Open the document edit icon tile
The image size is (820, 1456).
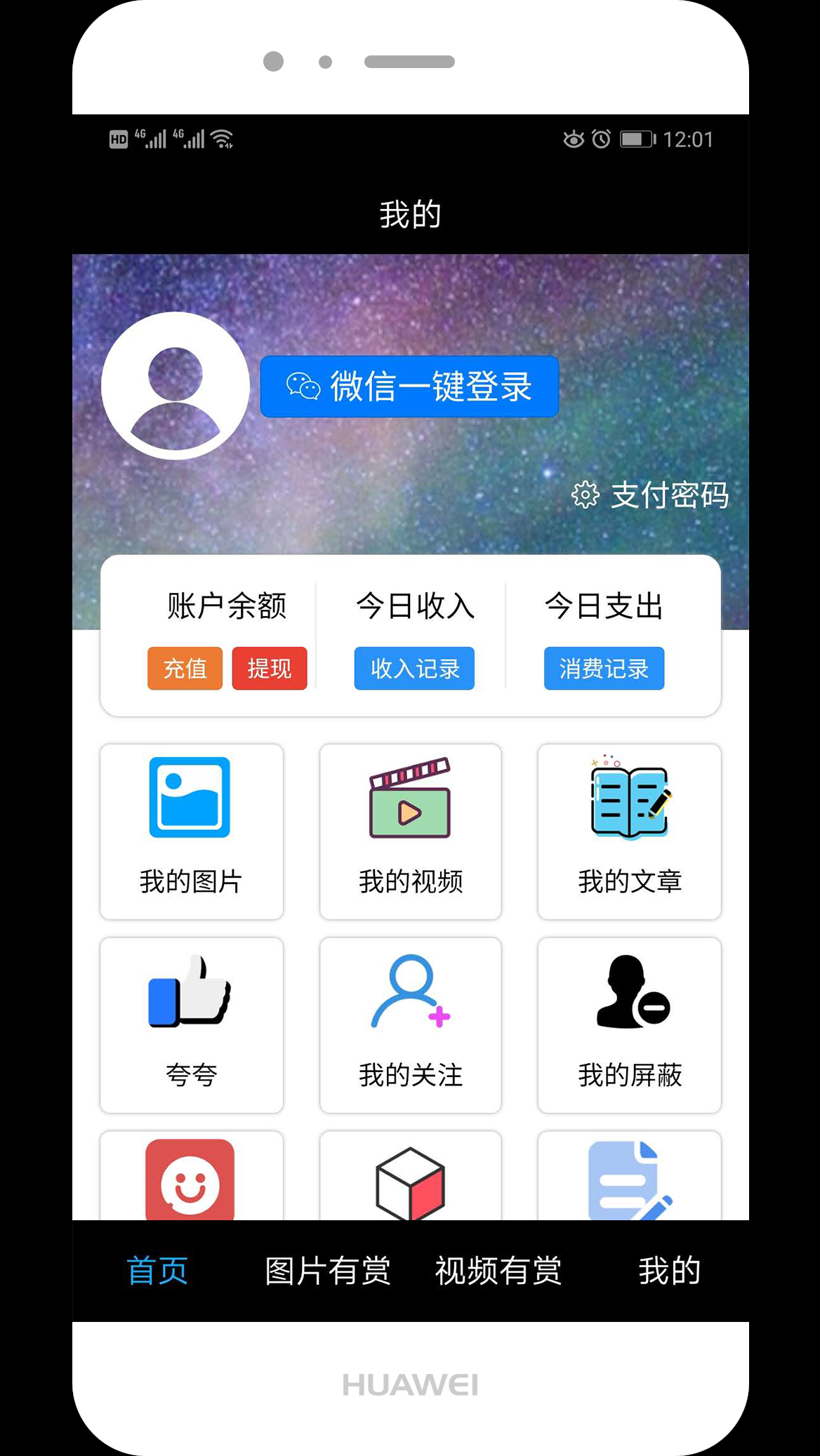pyautogui.click(x=629, y=1180)
